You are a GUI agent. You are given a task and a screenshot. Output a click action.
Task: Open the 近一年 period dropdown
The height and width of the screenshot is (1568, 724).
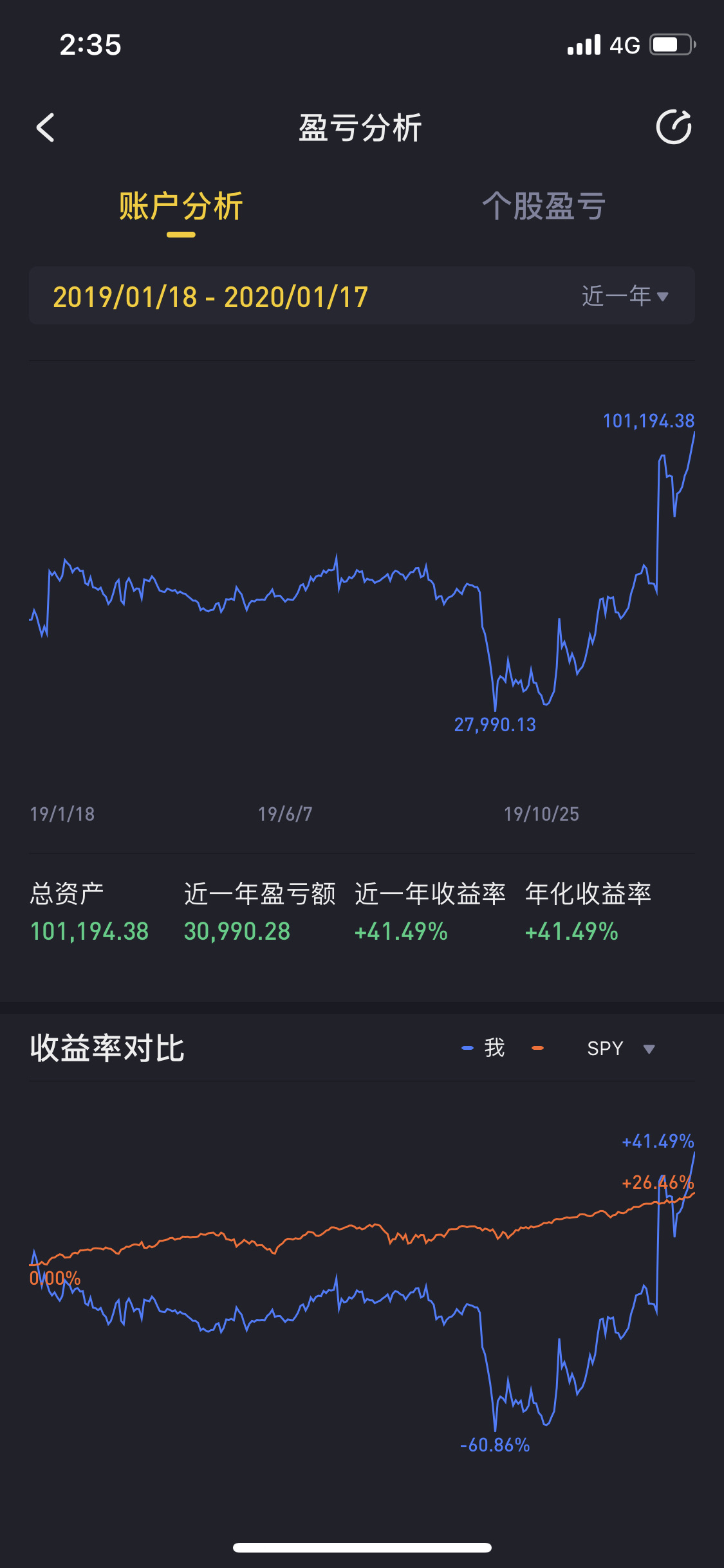[x=625, y=296]
